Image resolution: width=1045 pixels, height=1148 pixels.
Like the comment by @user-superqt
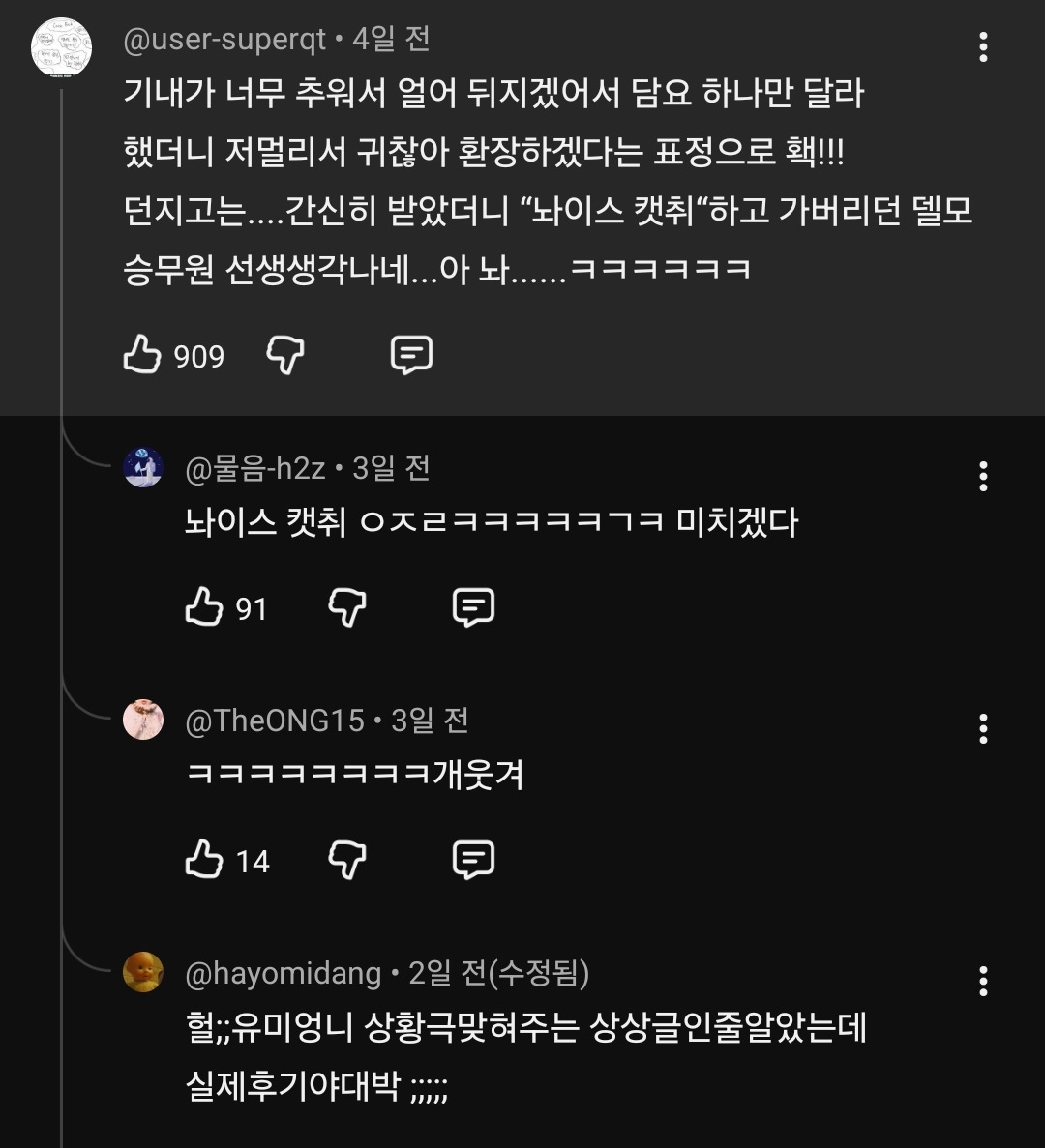tap(142, 355)
